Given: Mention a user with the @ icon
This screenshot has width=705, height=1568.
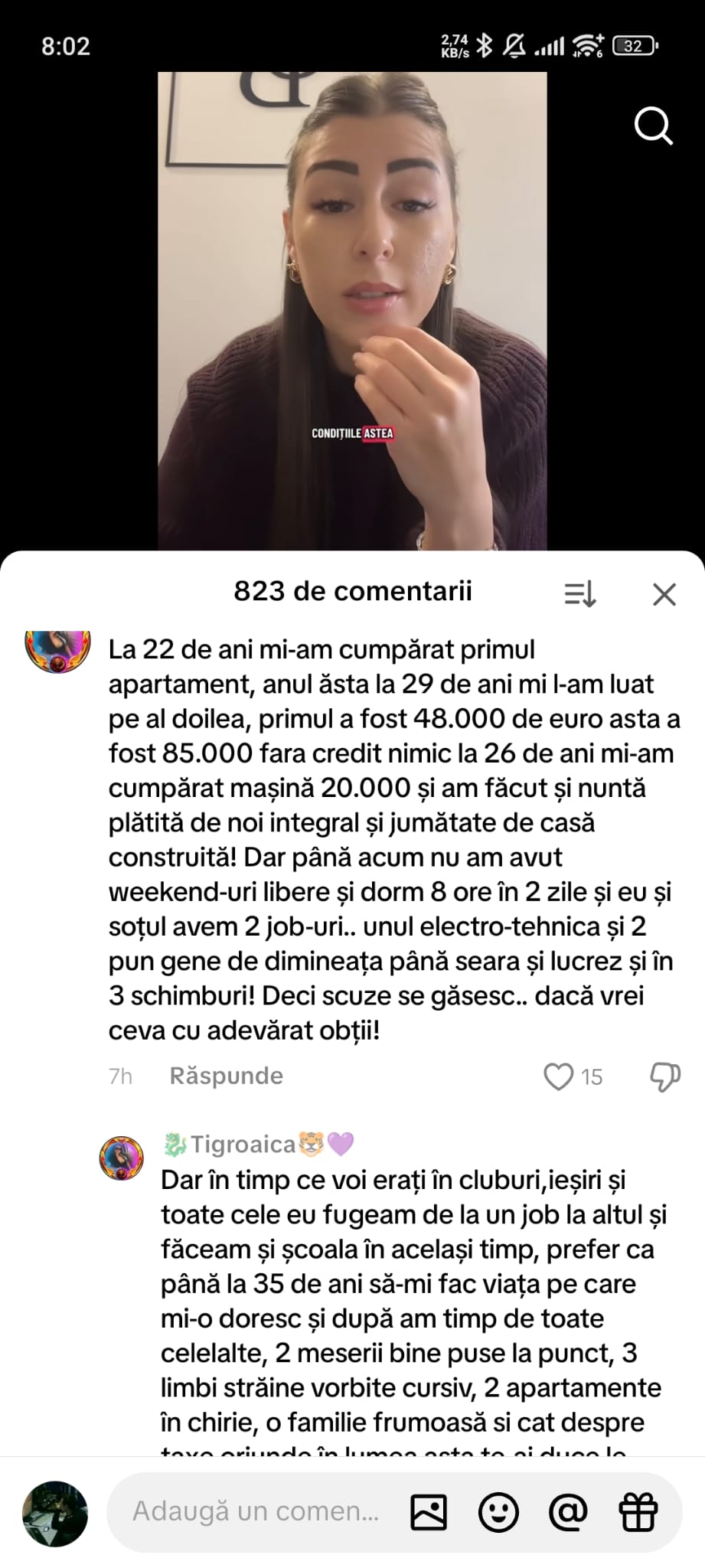Looking at the screenshot, I should tap(568, 1511).
